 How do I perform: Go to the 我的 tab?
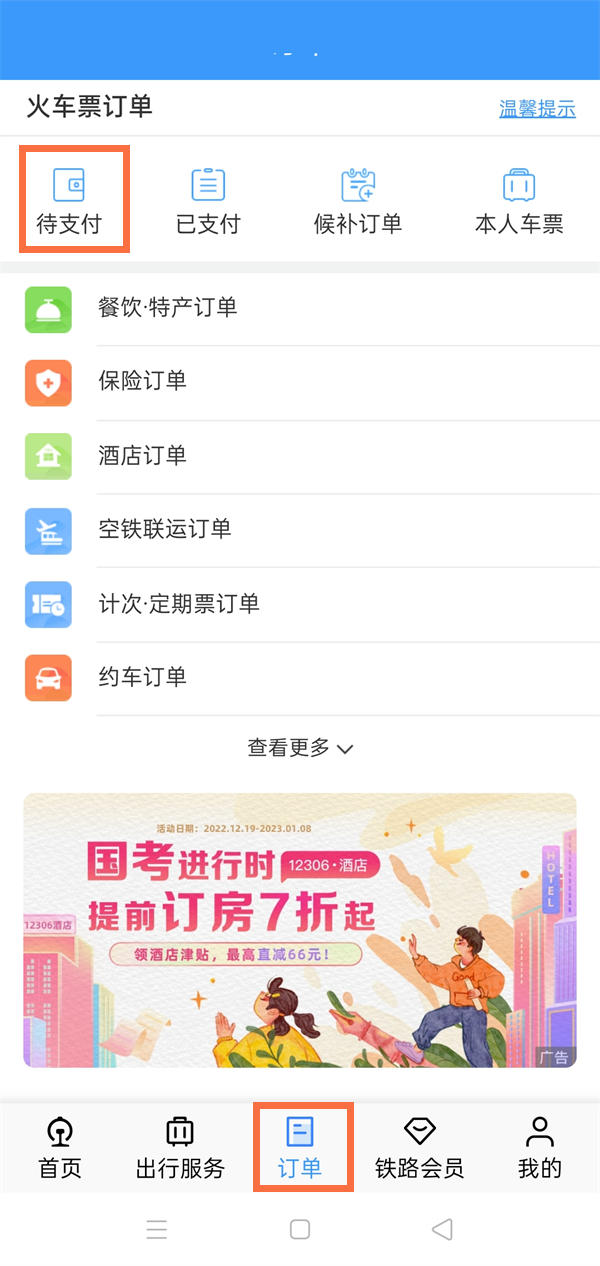(x=540, y=1148)
